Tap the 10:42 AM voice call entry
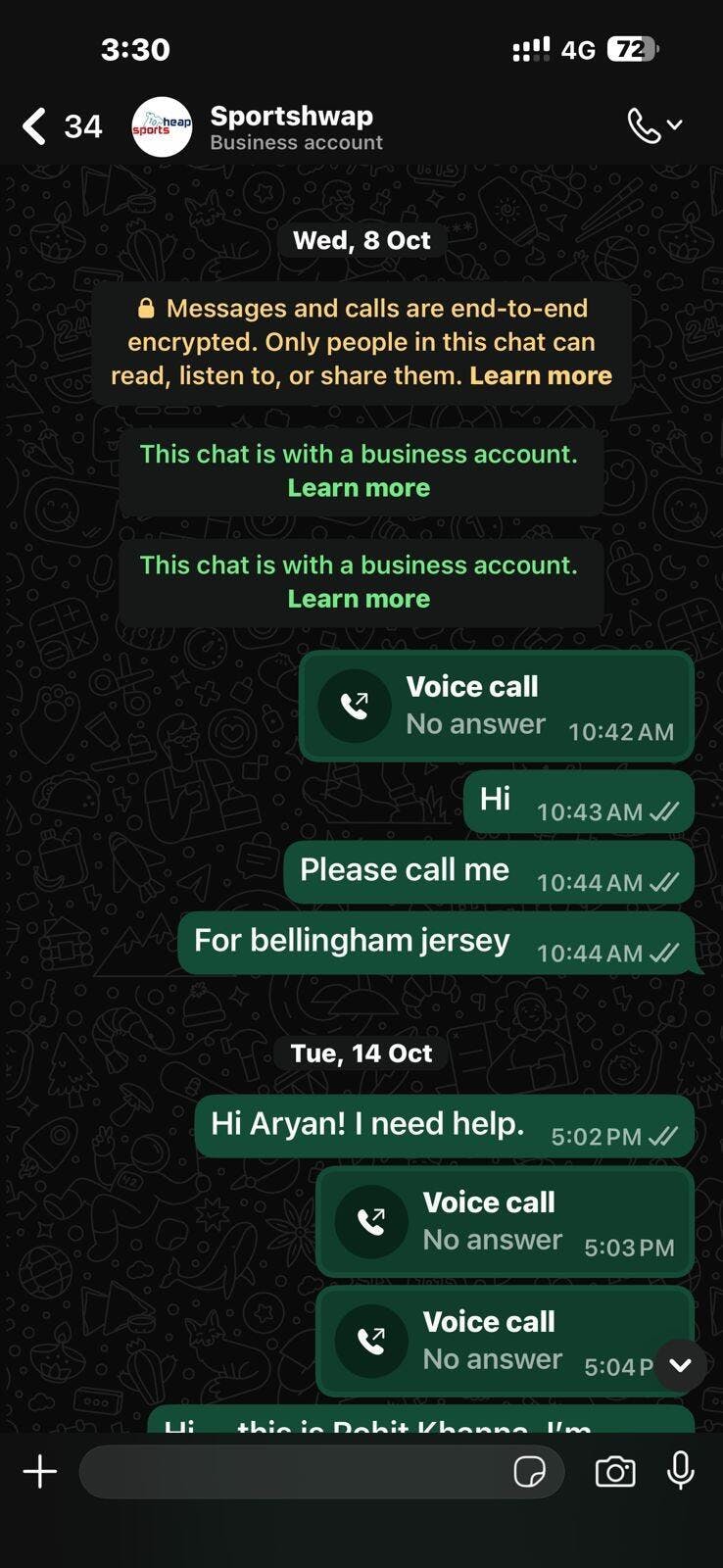Screen dimensions: 723x1568 point(496,706)
